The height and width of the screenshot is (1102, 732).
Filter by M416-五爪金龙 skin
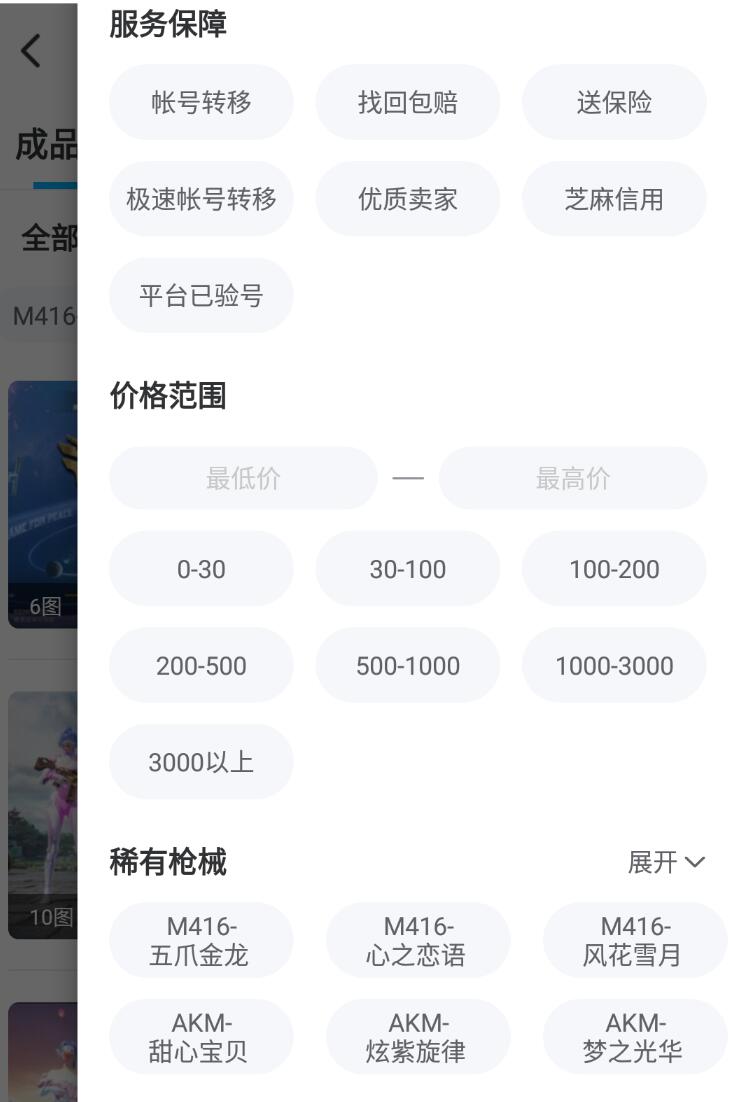point(201,940)
